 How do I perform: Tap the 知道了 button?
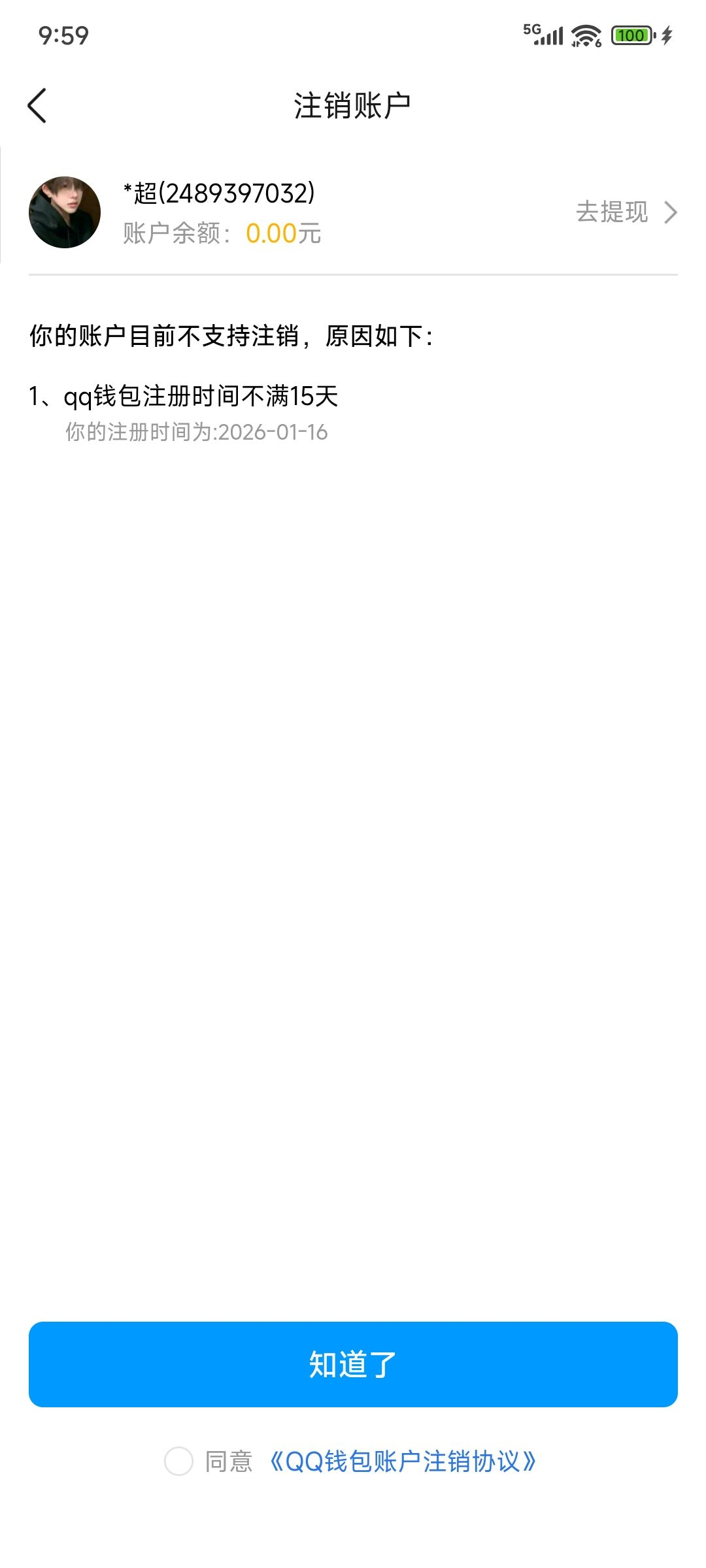click(x=353, y=1364)
